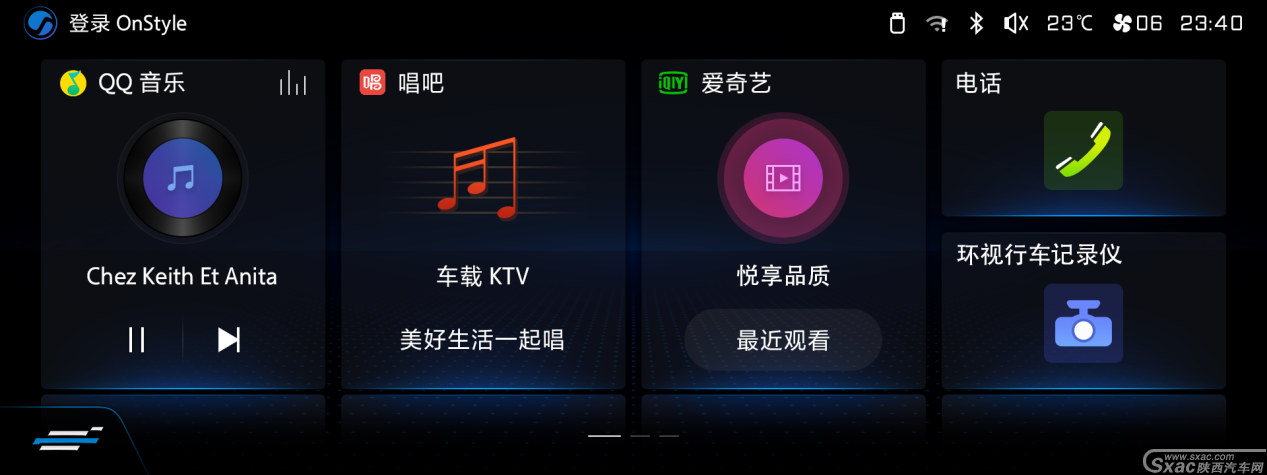Open the iQIYI video play circle

click(782, 178)
